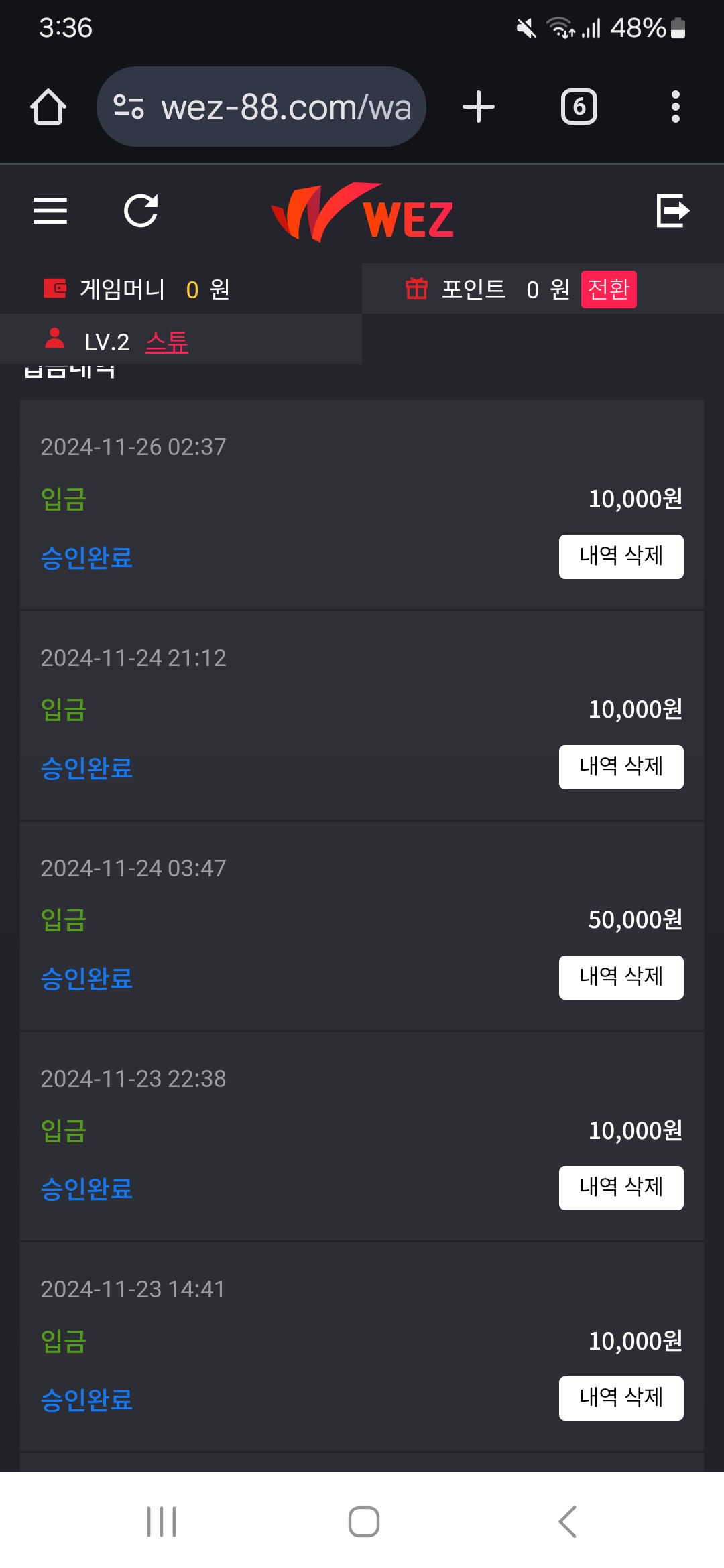Open a new browser tab

[x=479, y=107]
